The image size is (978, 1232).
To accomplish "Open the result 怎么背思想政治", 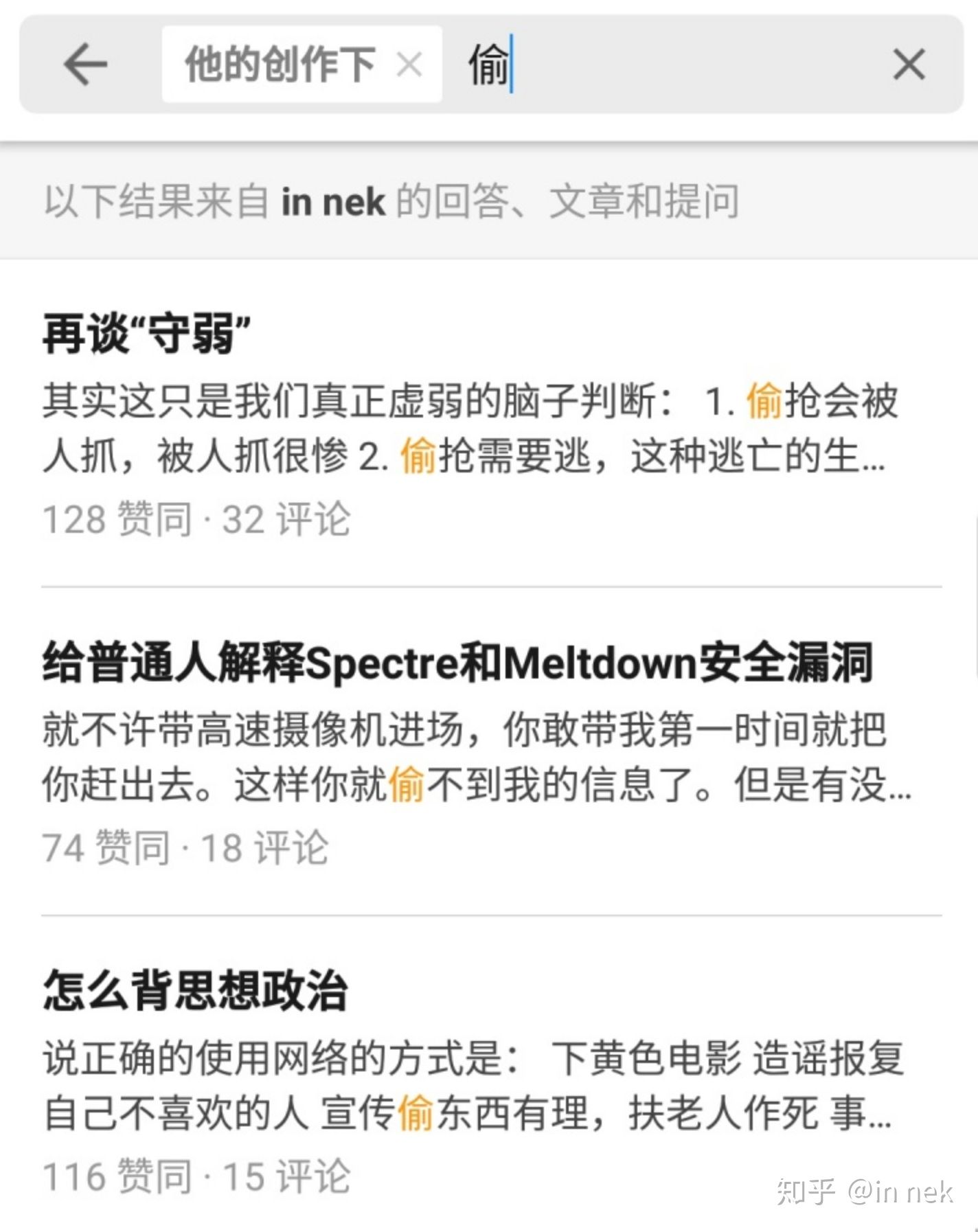I will pos(196,991).
